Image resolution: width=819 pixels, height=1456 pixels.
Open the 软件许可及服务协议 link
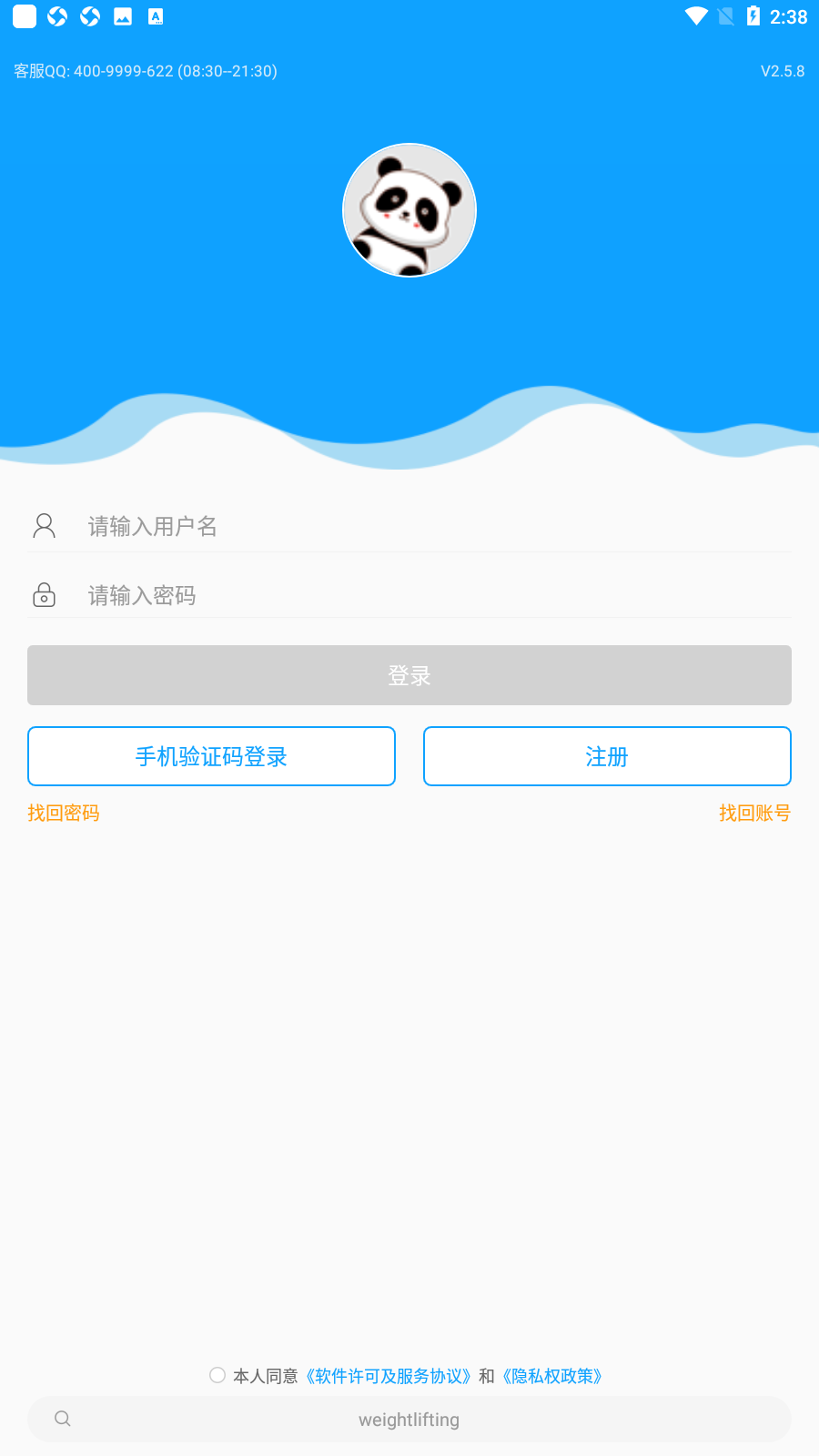click(389, 1376)
